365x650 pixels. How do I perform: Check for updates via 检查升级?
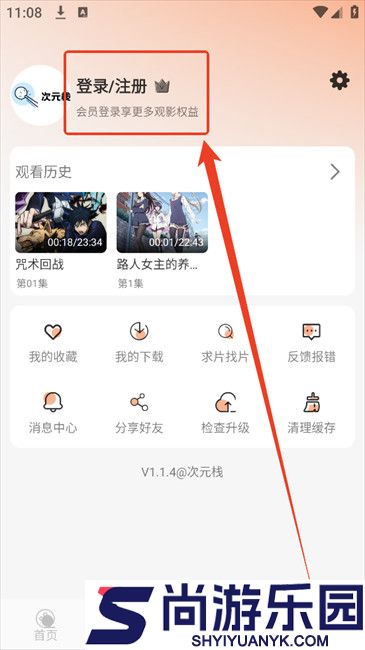pyautogui.click(x=225, y=413)
